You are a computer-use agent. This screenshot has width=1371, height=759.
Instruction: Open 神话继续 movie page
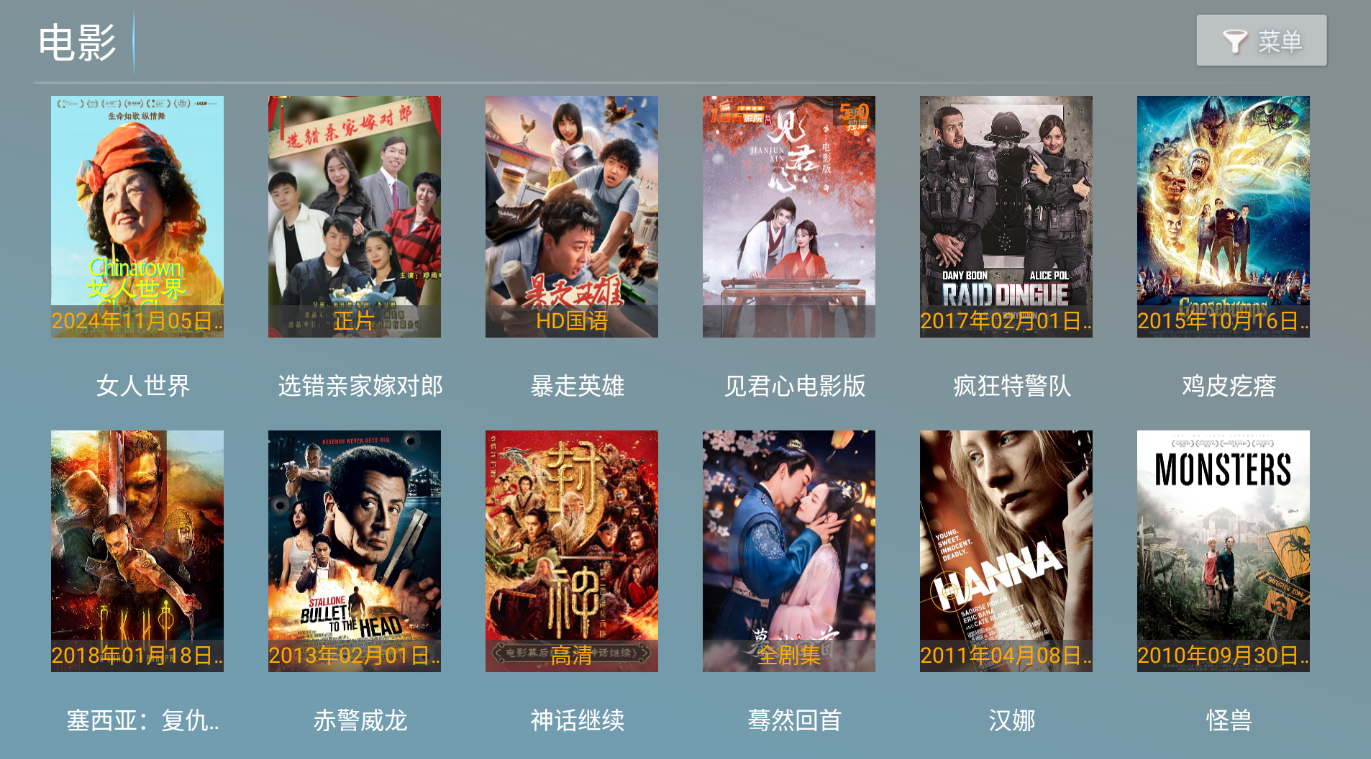click(x=571, y=551)
